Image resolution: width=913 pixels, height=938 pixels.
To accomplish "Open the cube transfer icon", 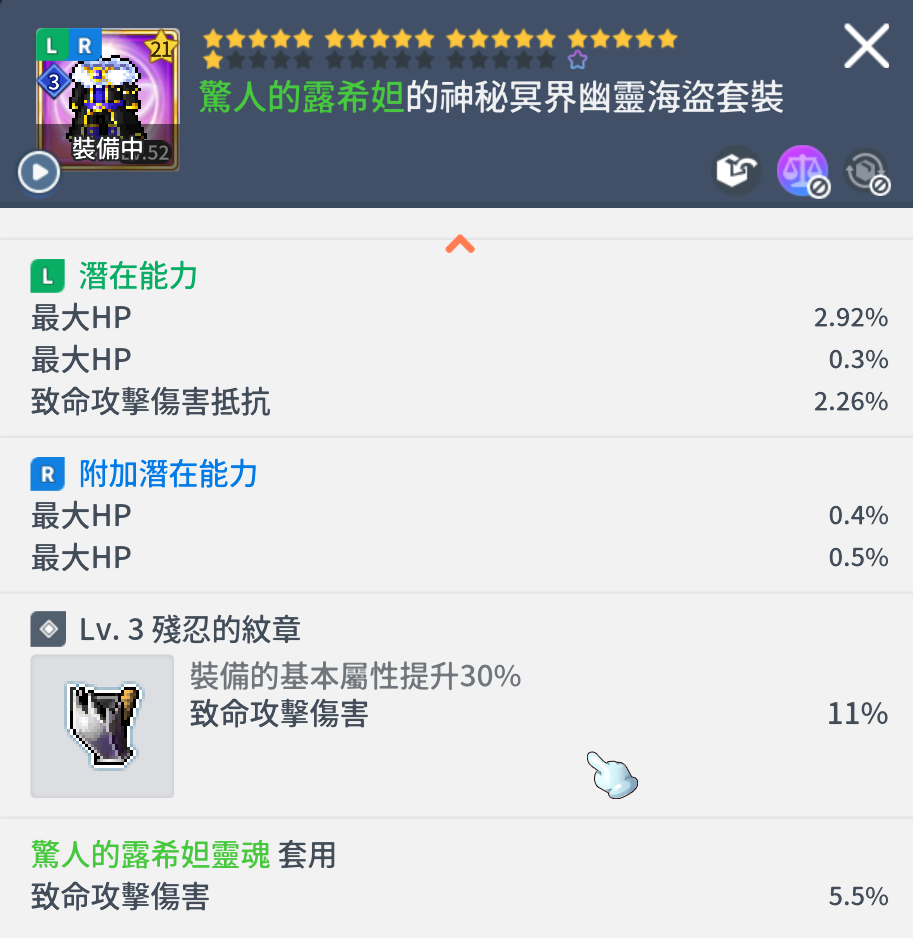I will point(736,170).
